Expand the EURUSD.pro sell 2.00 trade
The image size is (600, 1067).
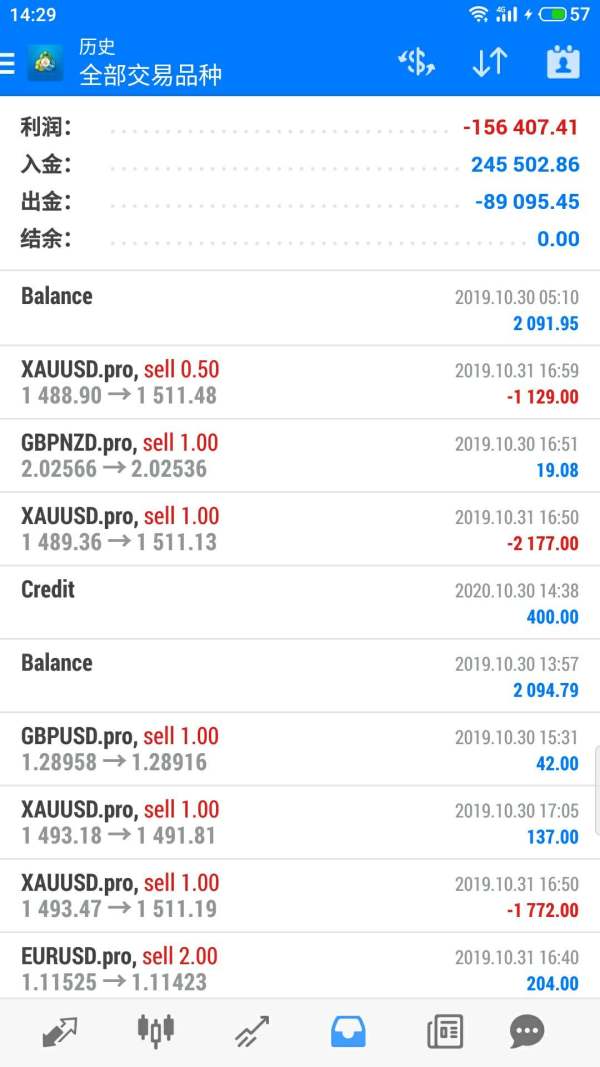click(x=300, y=968)
